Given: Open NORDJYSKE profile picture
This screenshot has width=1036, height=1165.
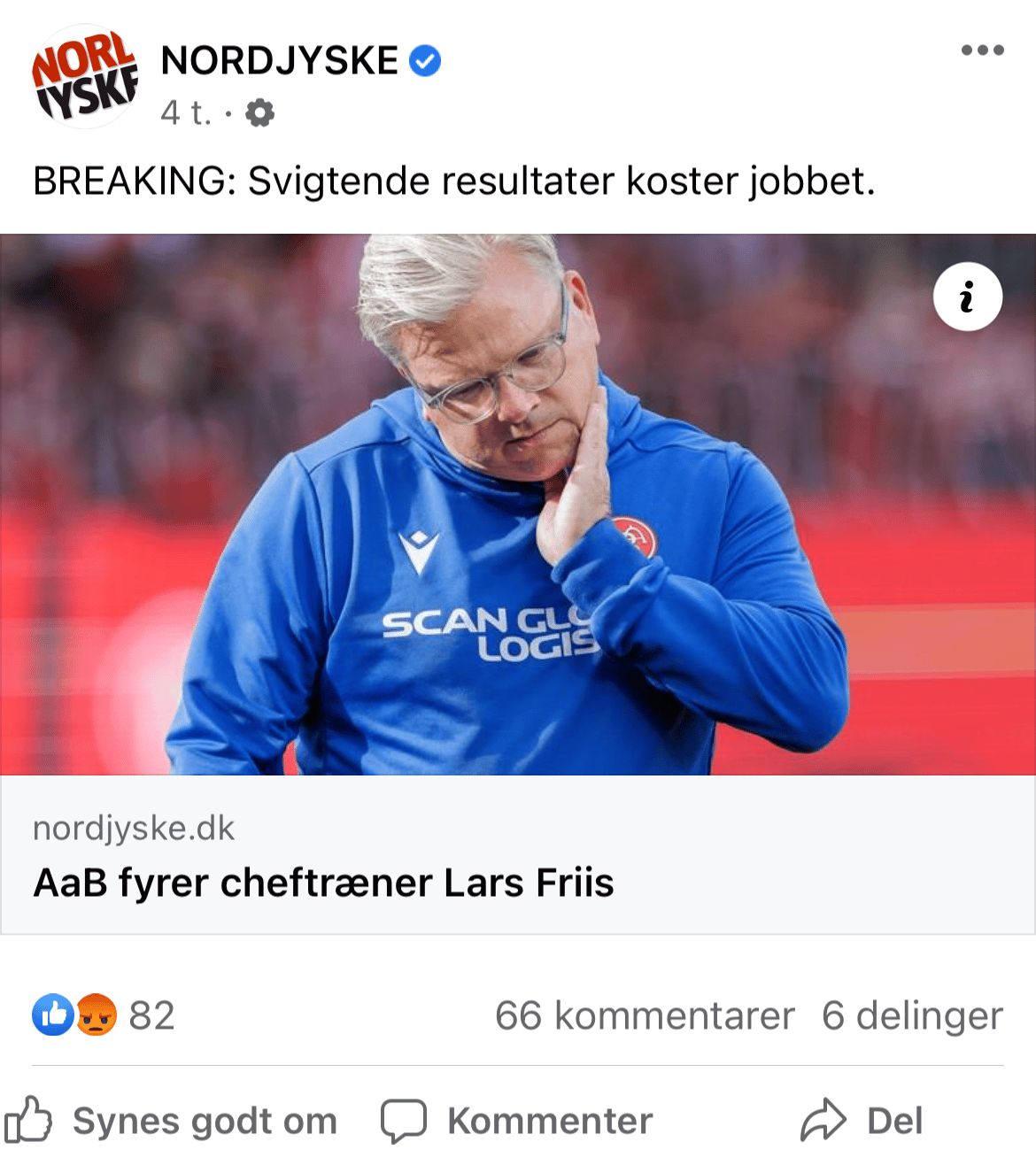Looking at the screenshot, I should [85, 77].
